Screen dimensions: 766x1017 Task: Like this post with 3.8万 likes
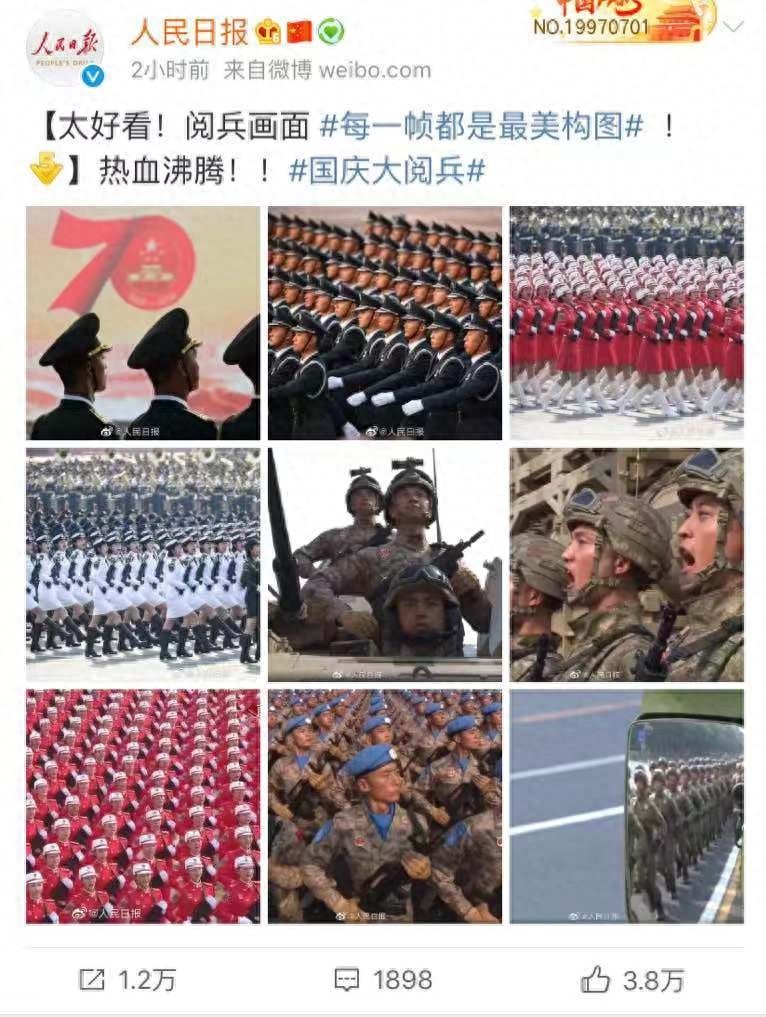632,981
